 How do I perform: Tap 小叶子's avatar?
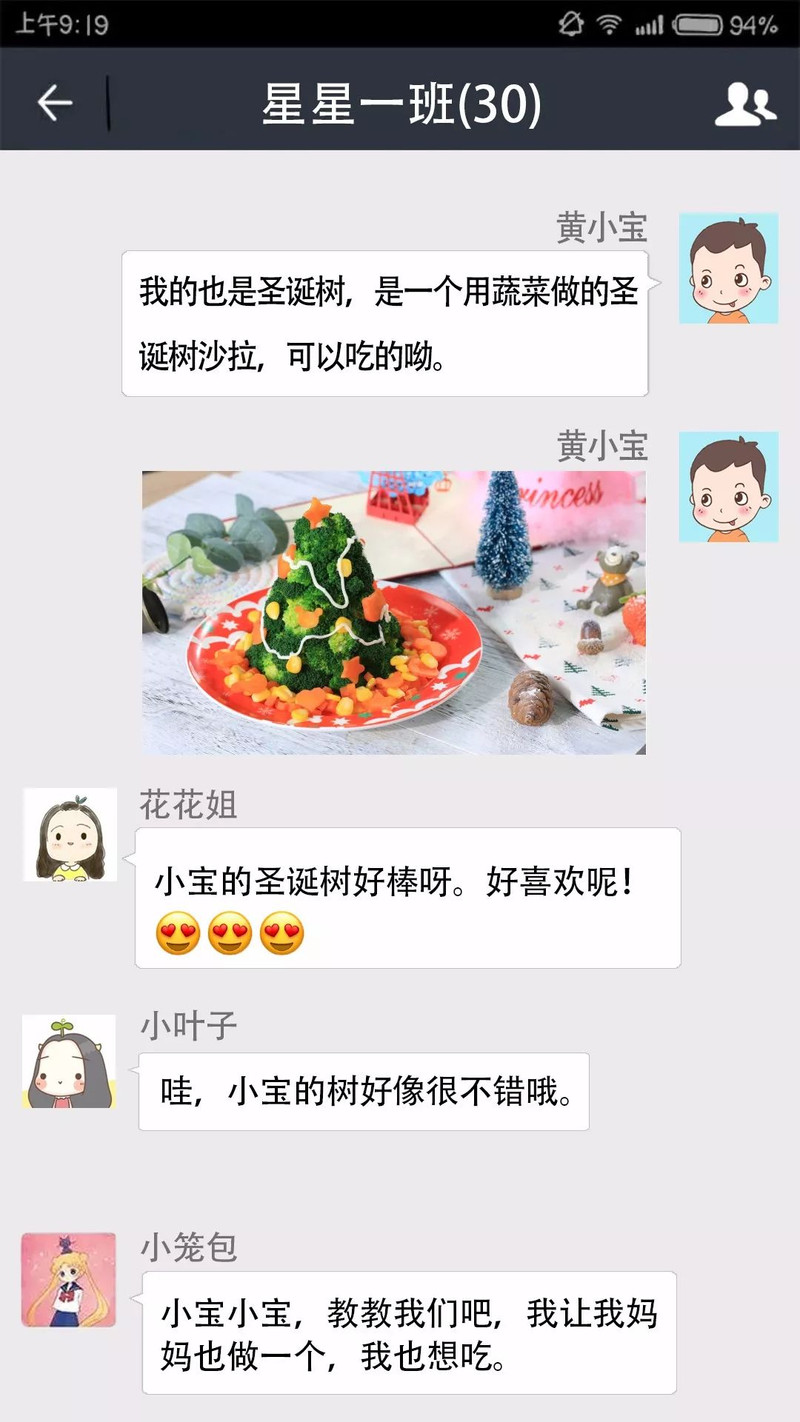(x=69, y=1061)
